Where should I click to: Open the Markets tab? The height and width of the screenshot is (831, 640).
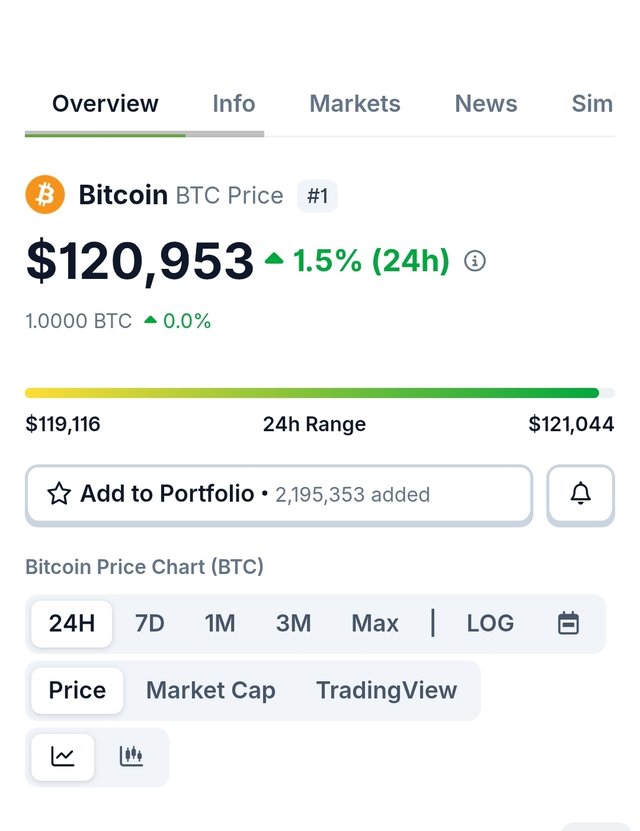[x=354, y=104]
